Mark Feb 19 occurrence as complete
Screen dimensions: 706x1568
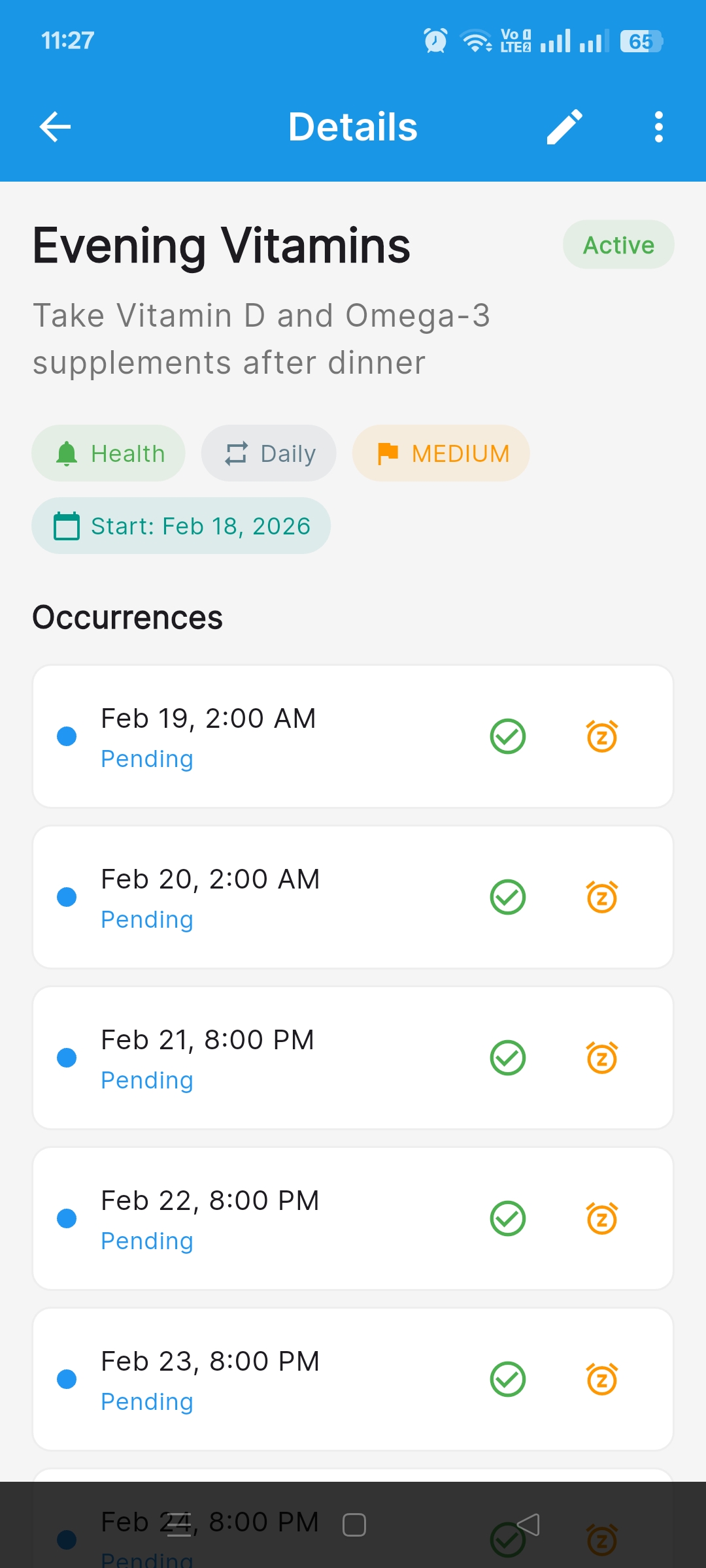tap(508, 736)
